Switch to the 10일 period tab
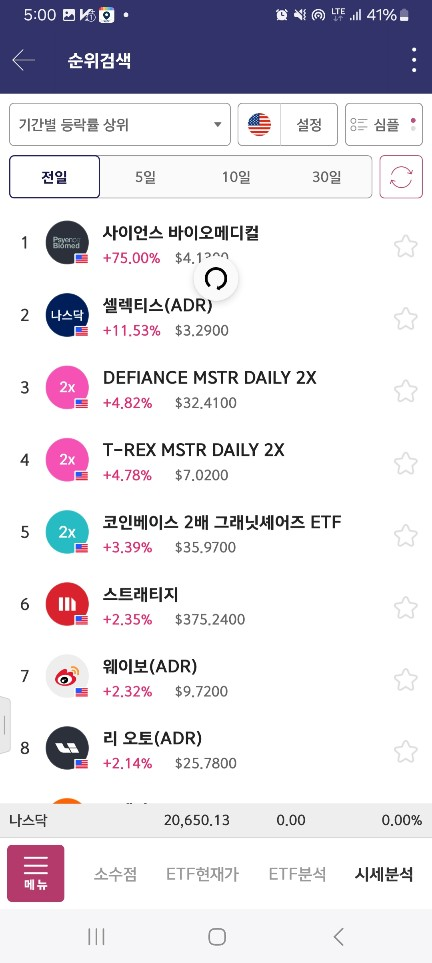 tap(236, 177)
